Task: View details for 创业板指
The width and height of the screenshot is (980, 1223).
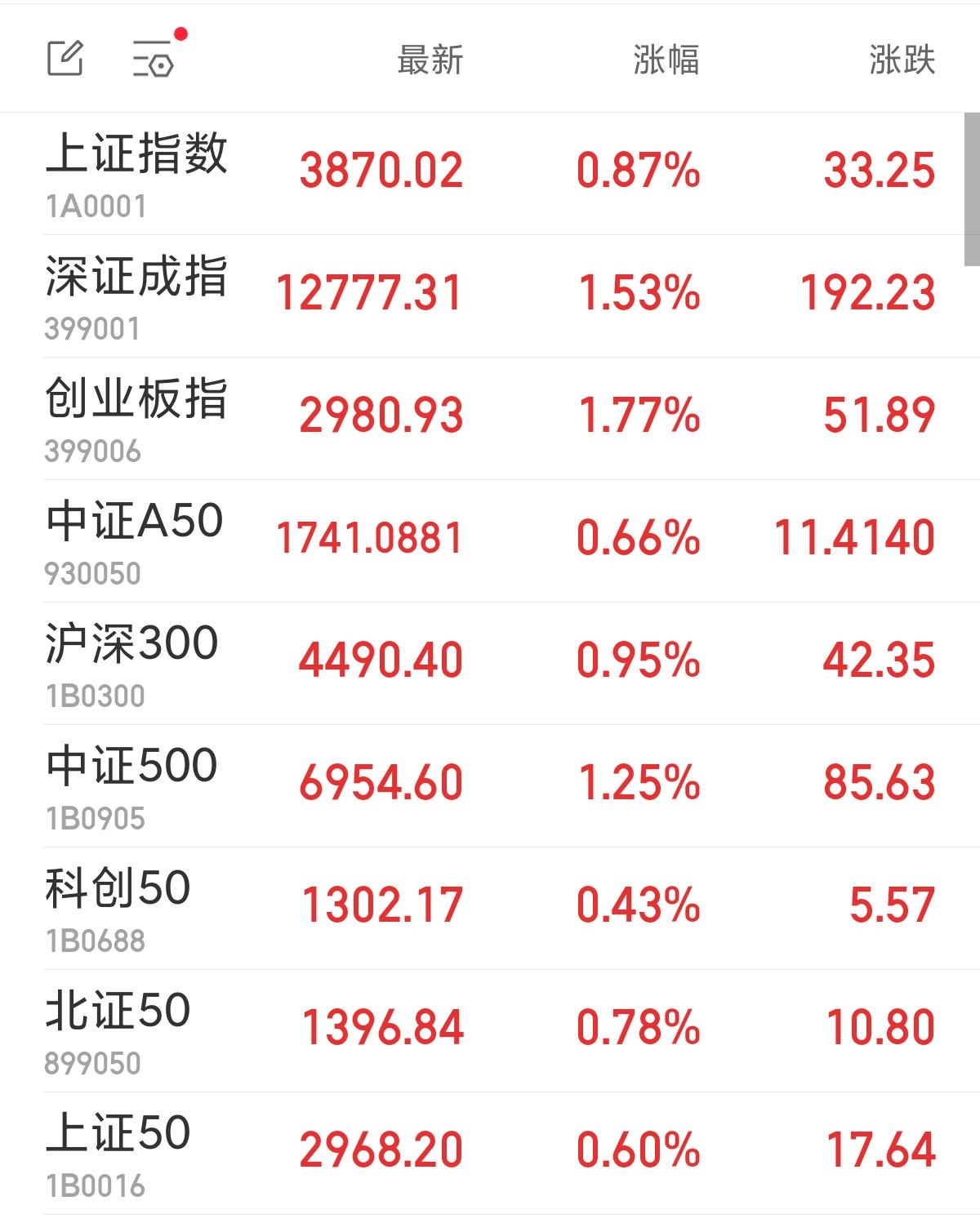Action: coord(136,418)
